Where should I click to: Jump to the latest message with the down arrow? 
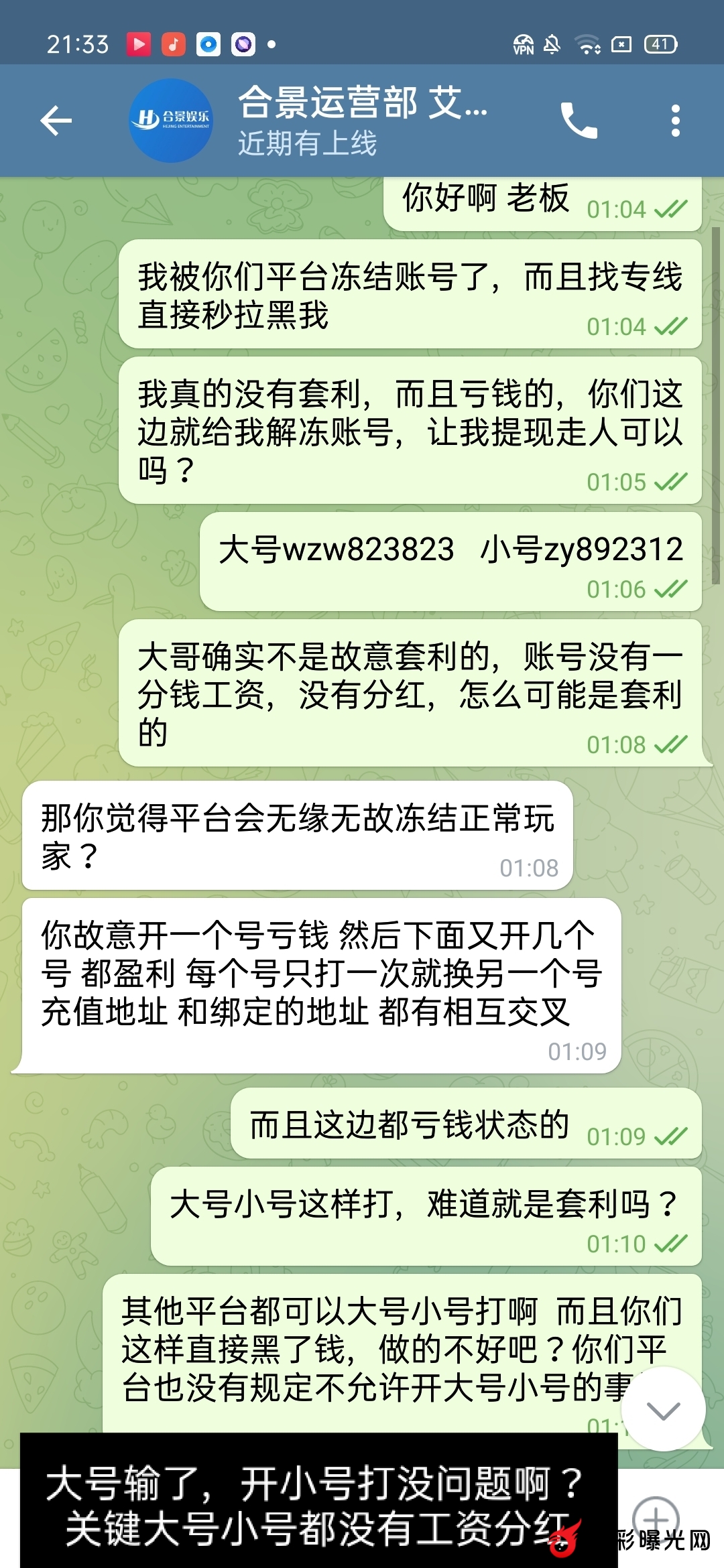click(x=663, y=1410)
